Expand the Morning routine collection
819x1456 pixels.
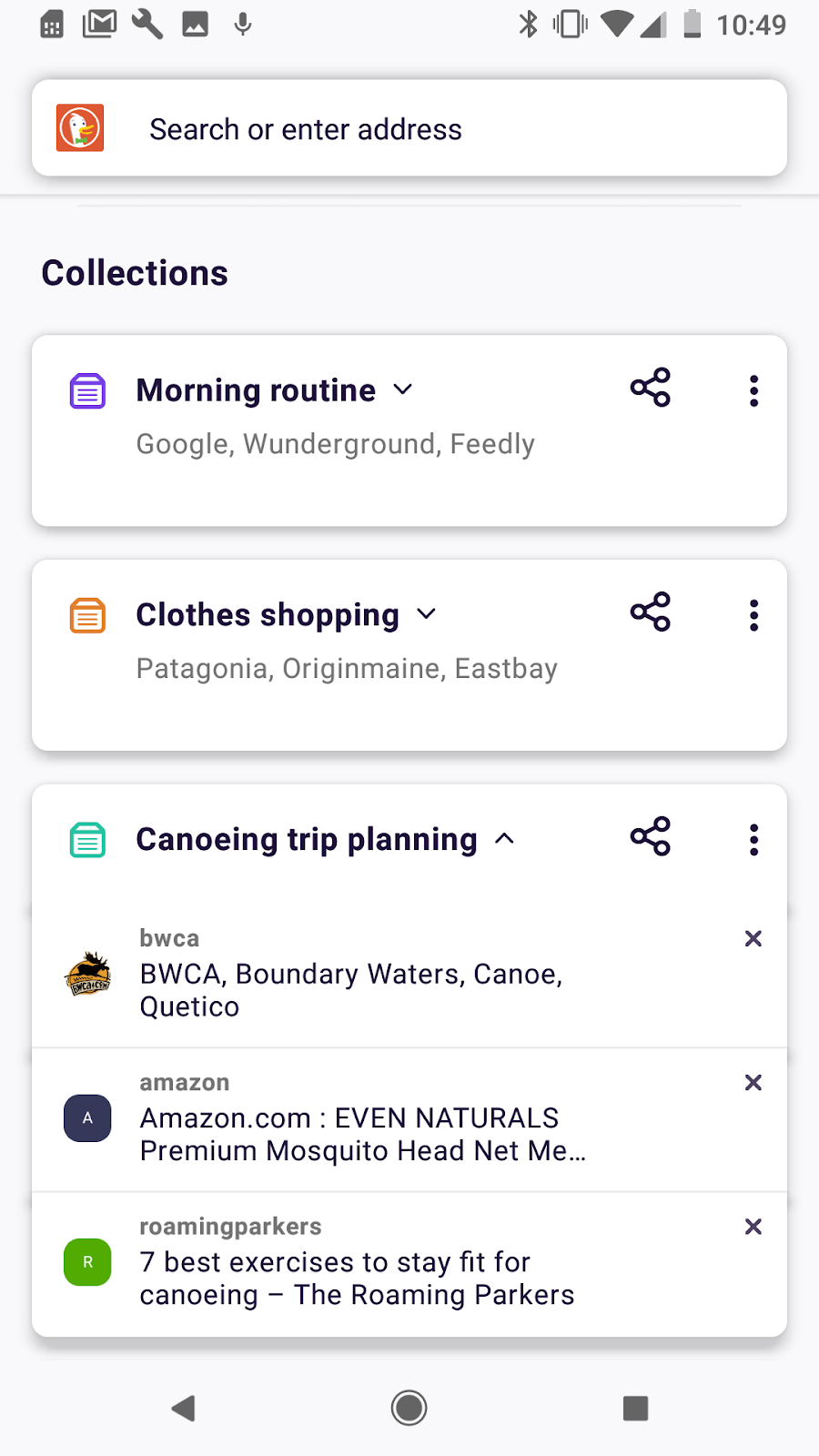click(403, 390)
